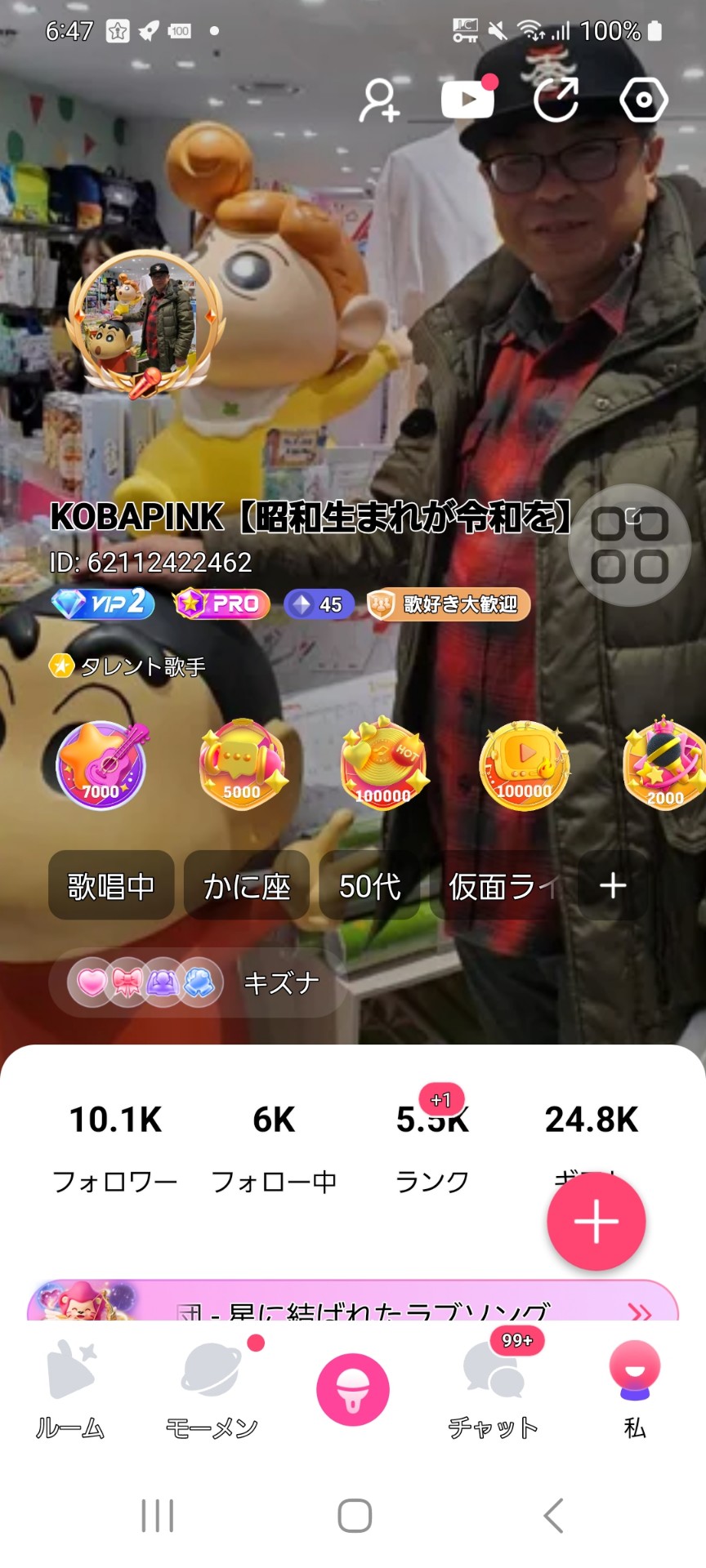The height and width of the screenshot is (1568, 706).
Task: Open the 星に結ばれたラブソング banner
Action: pos(353,1303)
